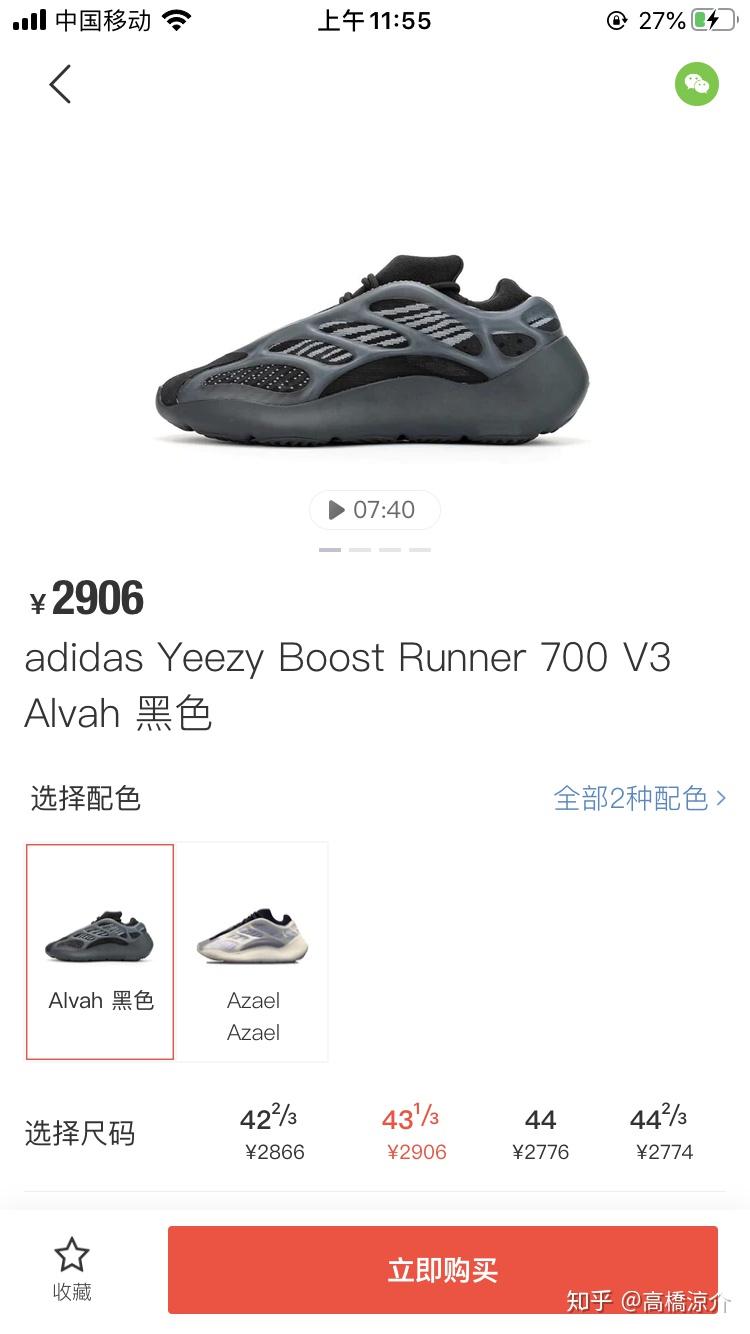
Task: Play the 07:40 product video
Action: click(375, 510)
